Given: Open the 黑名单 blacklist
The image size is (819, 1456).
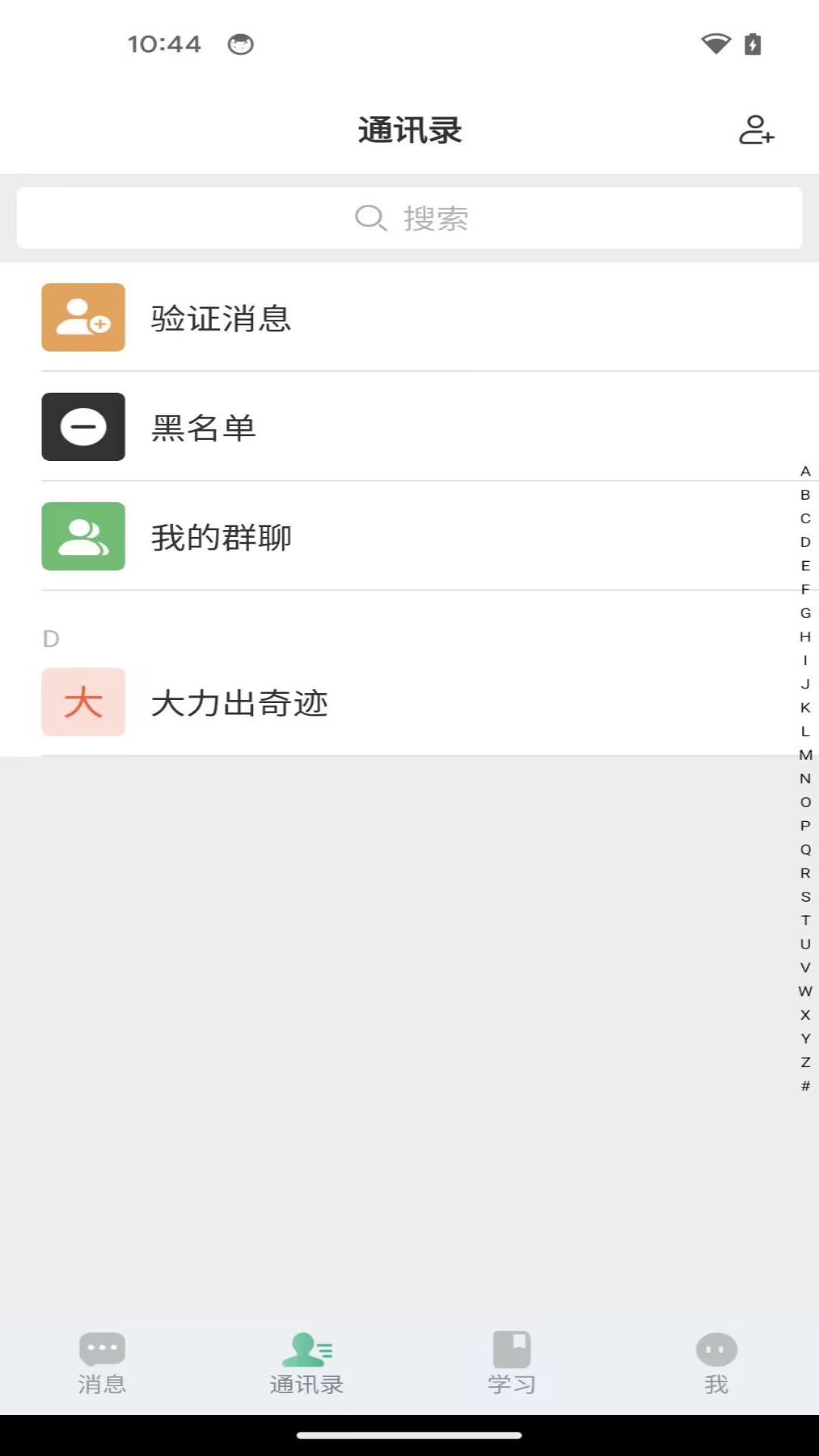Looking at the screenshot, I should coord(203,427).
